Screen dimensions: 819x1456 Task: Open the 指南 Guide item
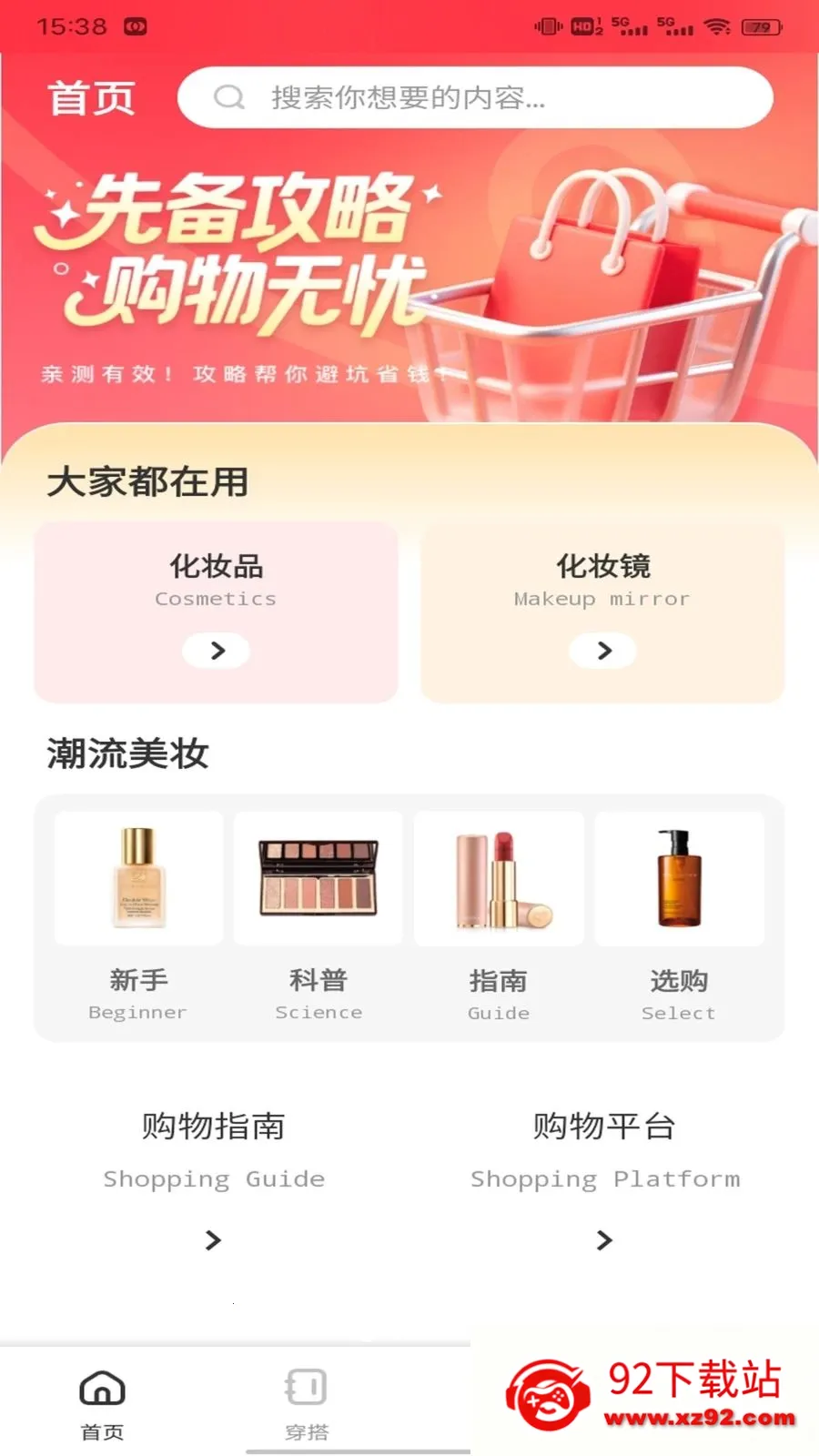pyautogui.click(x=499, y=918)
